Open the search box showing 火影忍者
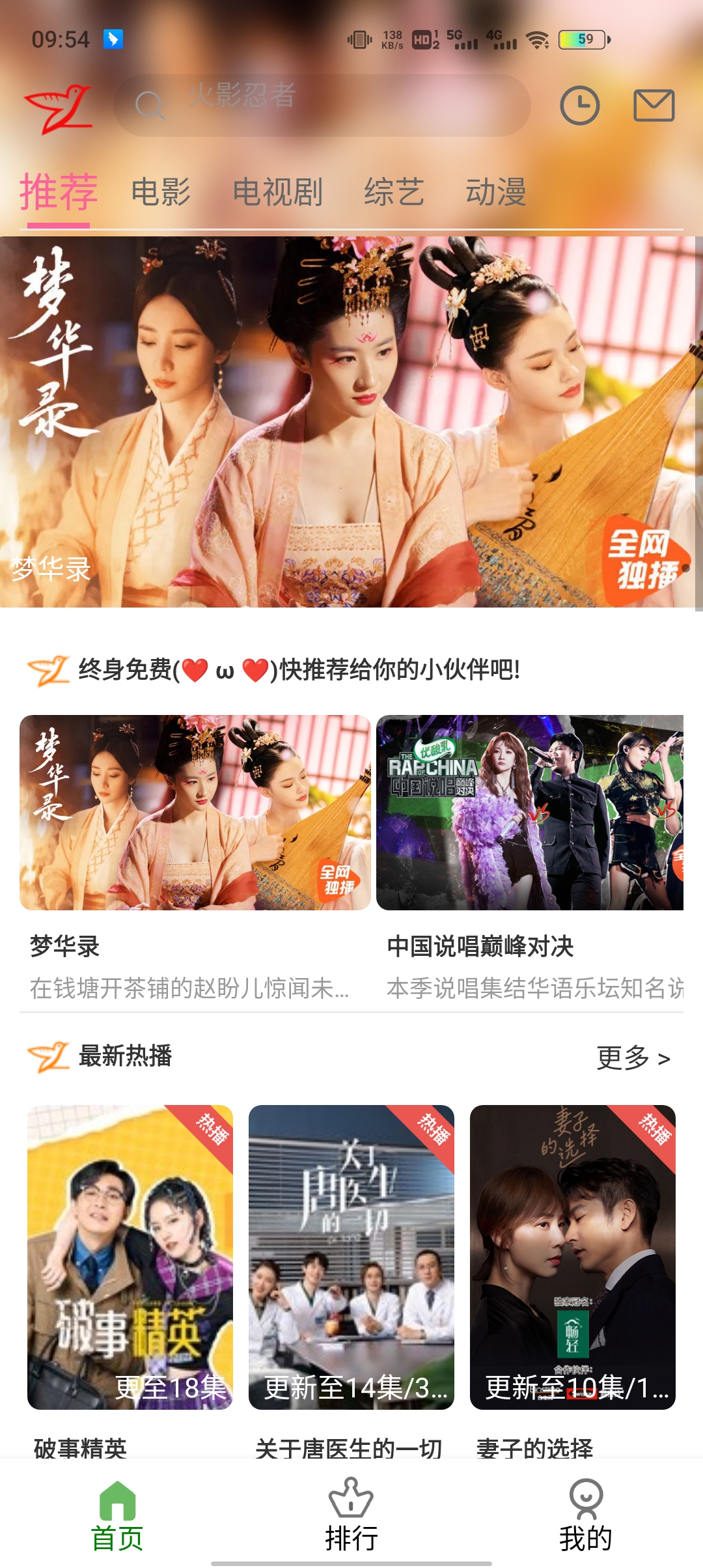Viewport: 703px width, 1568px height. (x=322, y=105)
